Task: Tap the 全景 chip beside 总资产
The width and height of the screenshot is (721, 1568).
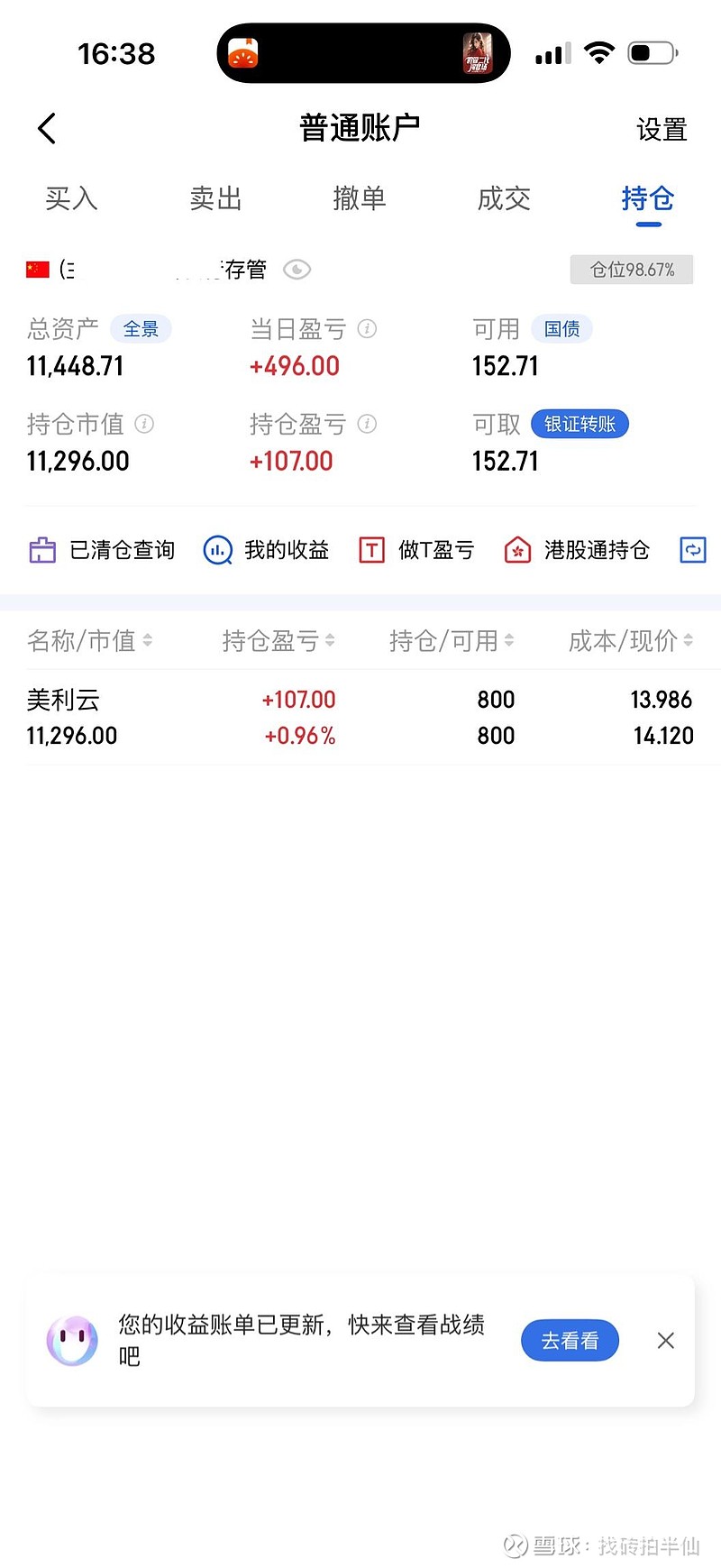Action: coord(141,329)
